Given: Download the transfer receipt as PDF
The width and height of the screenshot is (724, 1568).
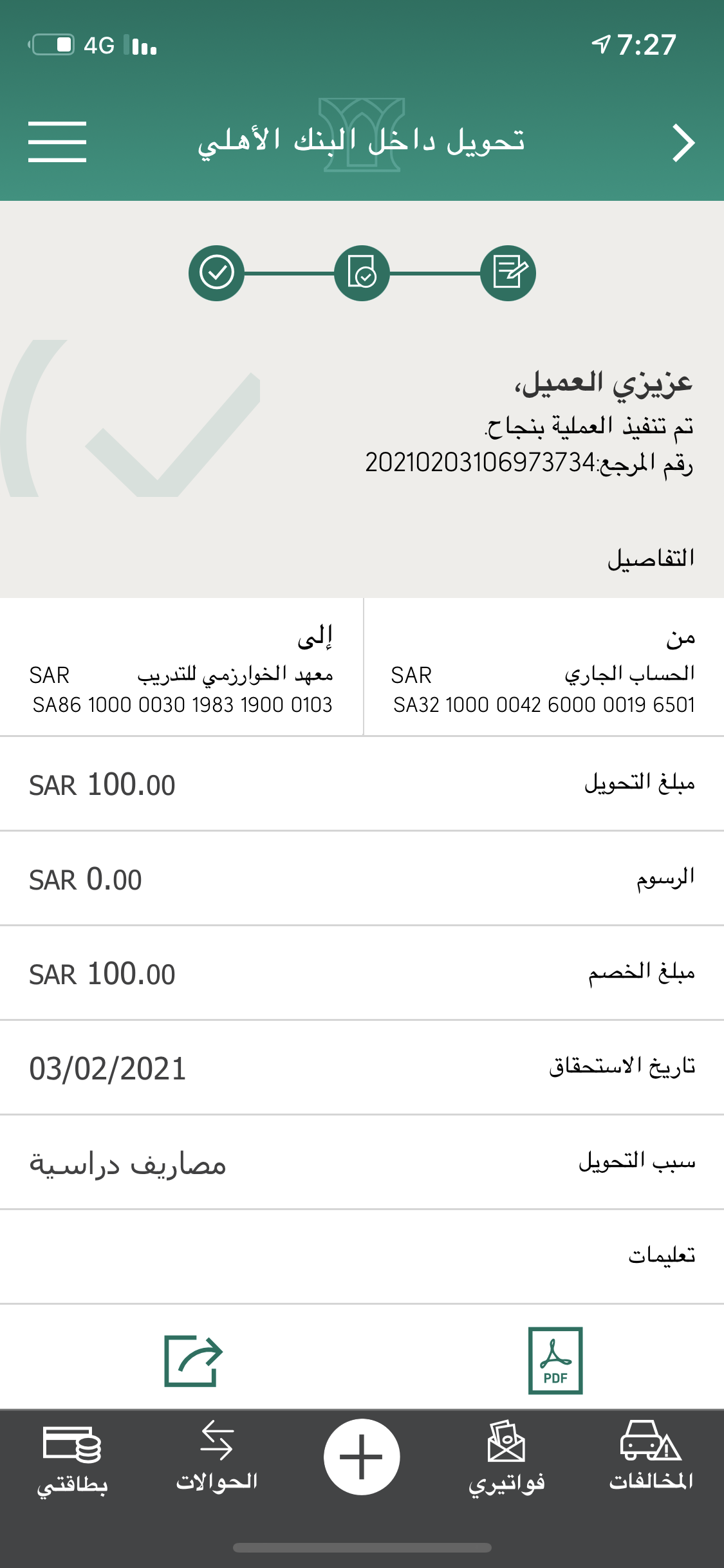Looking at the screenshot, I should tap(555, 1360).
